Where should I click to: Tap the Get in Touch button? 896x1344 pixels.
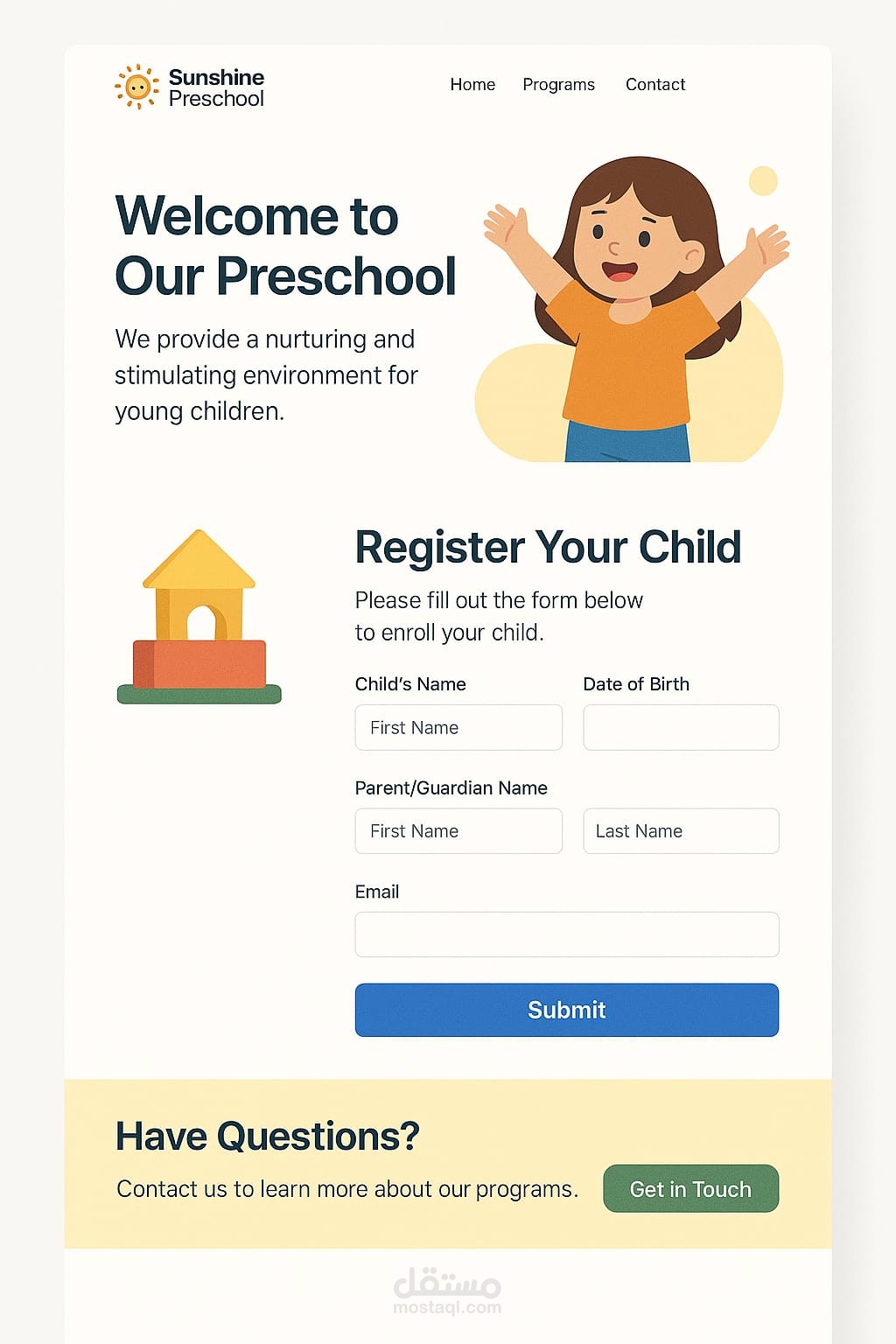pyautogui.click(x=691, y=1188)
